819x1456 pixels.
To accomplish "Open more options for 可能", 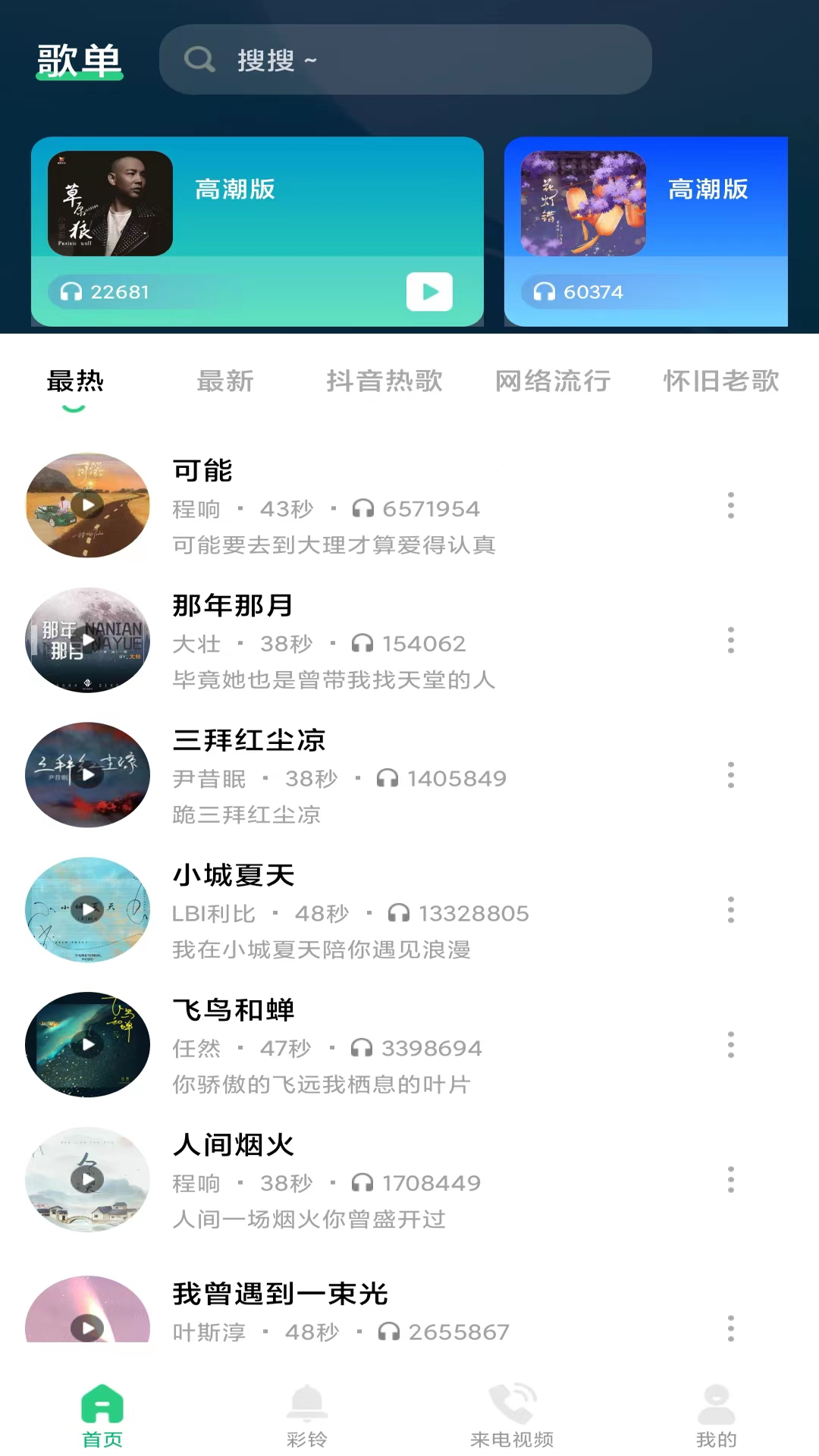I will 731,505.
